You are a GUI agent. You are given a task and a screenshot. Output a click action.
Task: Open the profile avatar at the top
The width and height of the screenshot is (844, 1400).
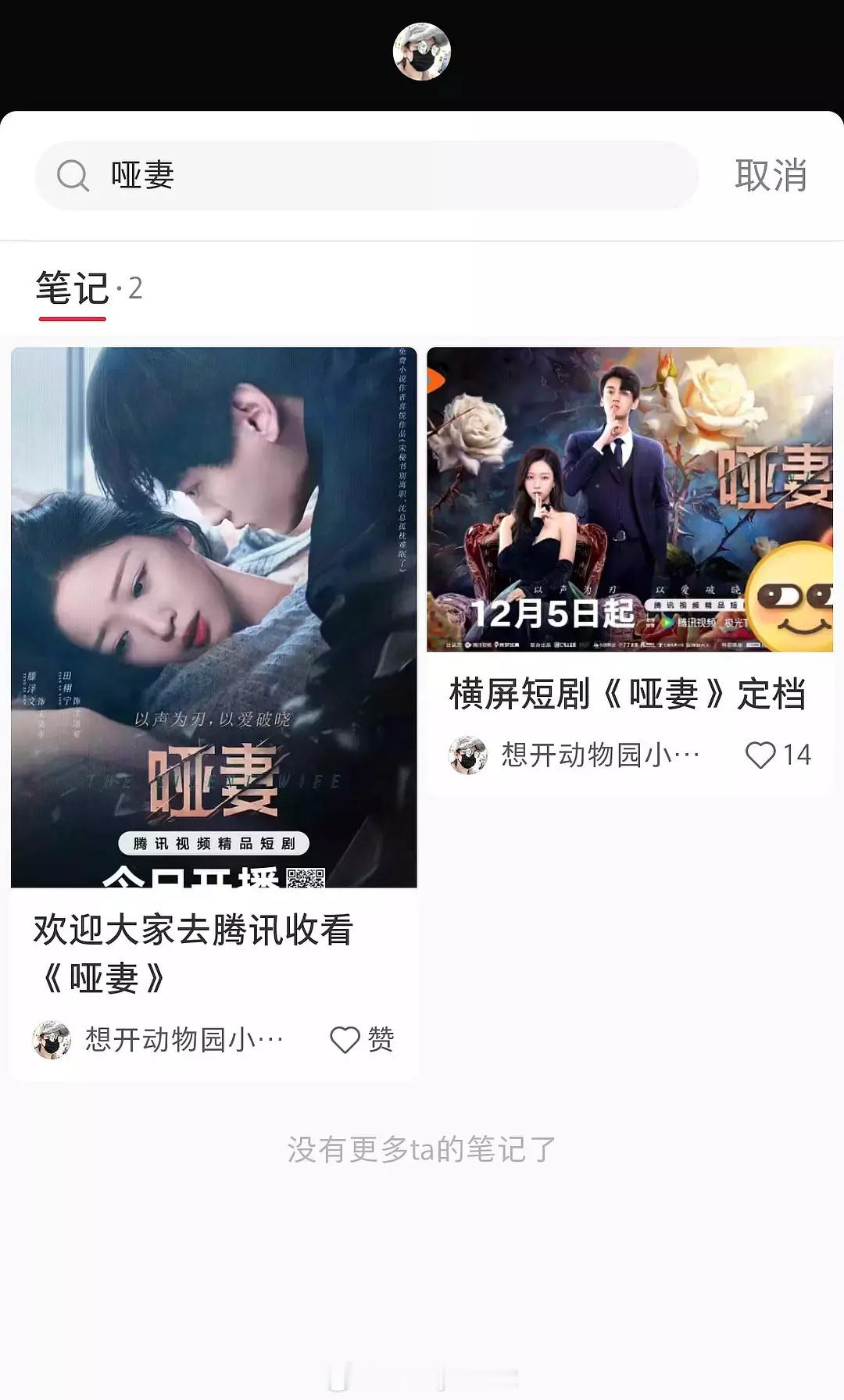422,52
